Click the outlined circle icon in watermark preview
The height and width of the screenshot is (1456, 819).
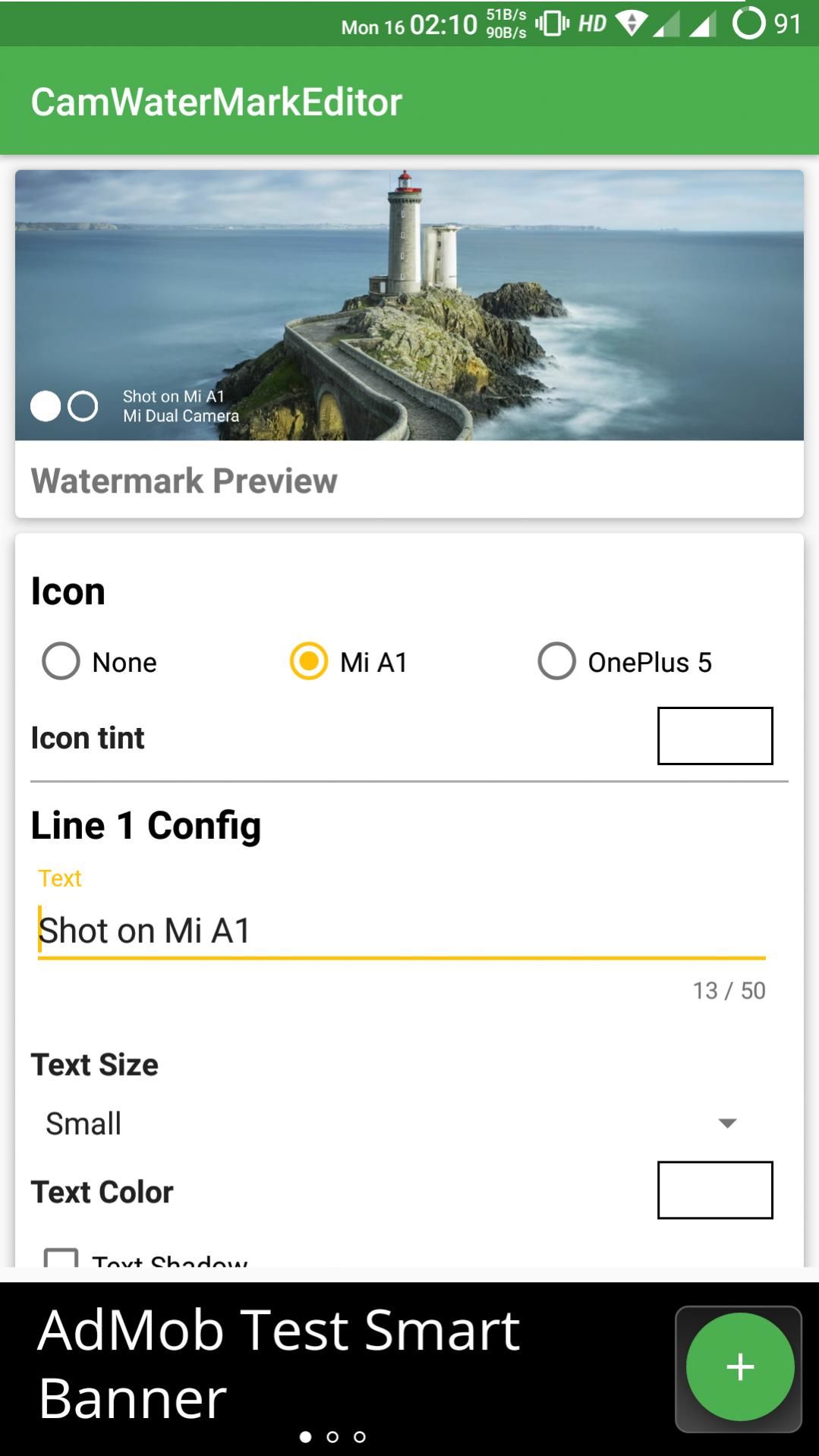(81, 406)
